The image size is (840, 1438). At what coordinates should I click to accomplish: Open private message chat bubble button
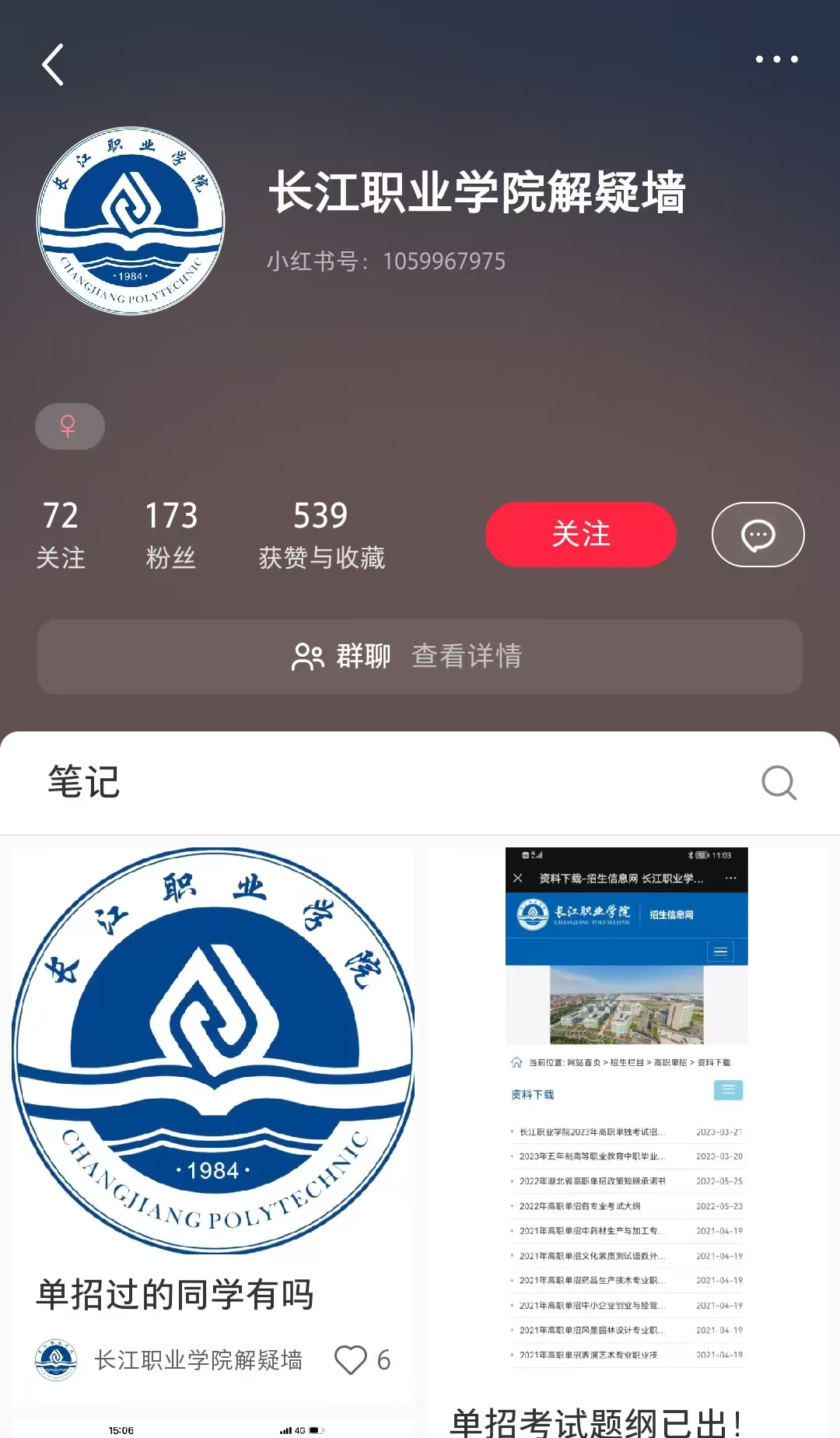click(x=758, y=535)
